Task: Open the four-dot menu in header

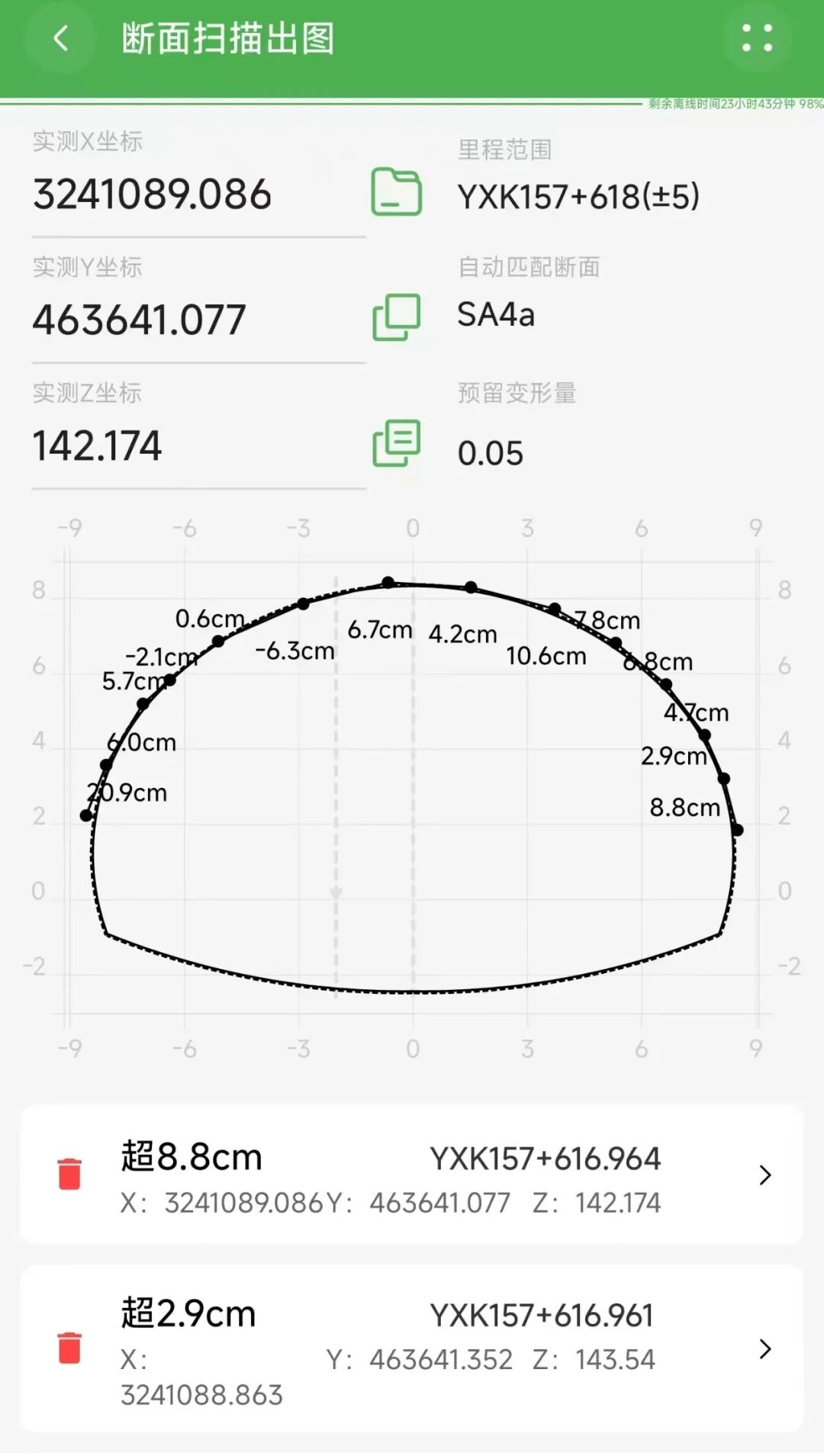Action: (x=757, y=38)
